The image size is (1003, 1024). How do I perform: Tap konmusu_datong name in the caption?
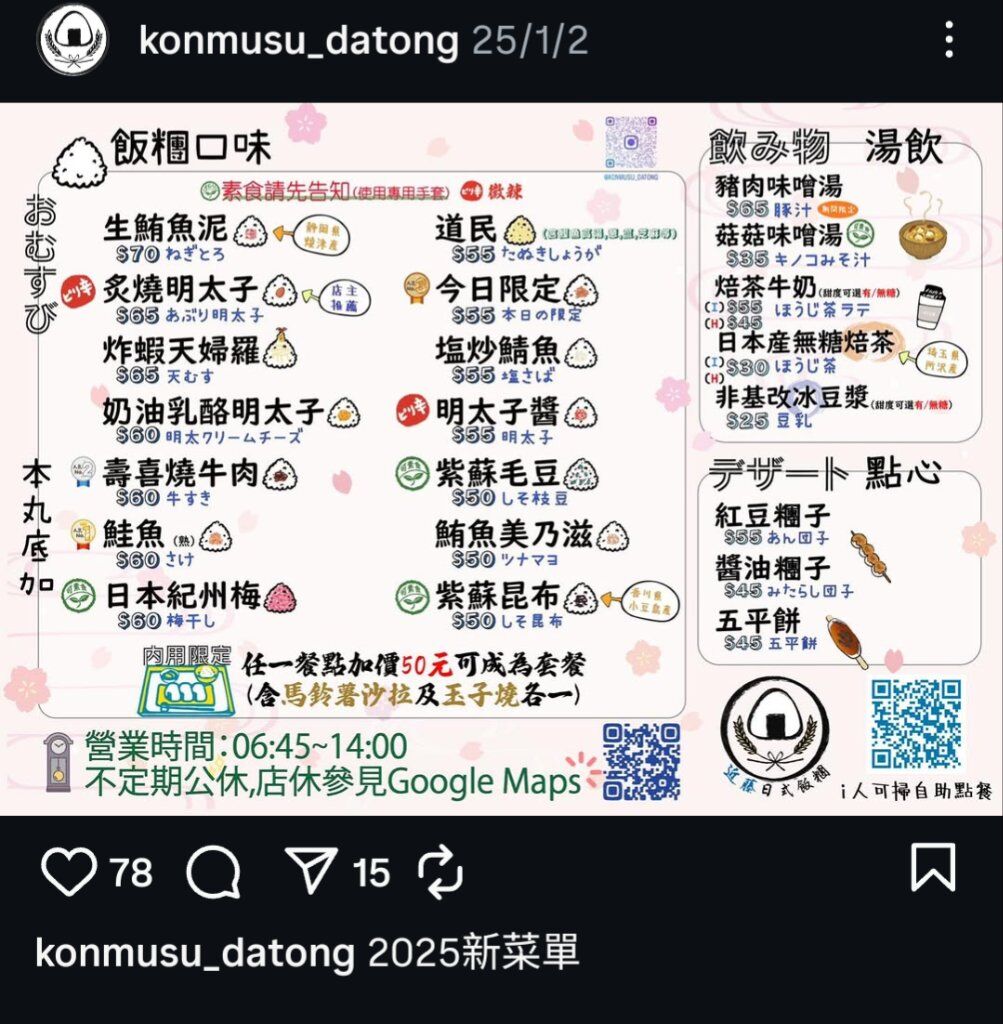point(194,952)
